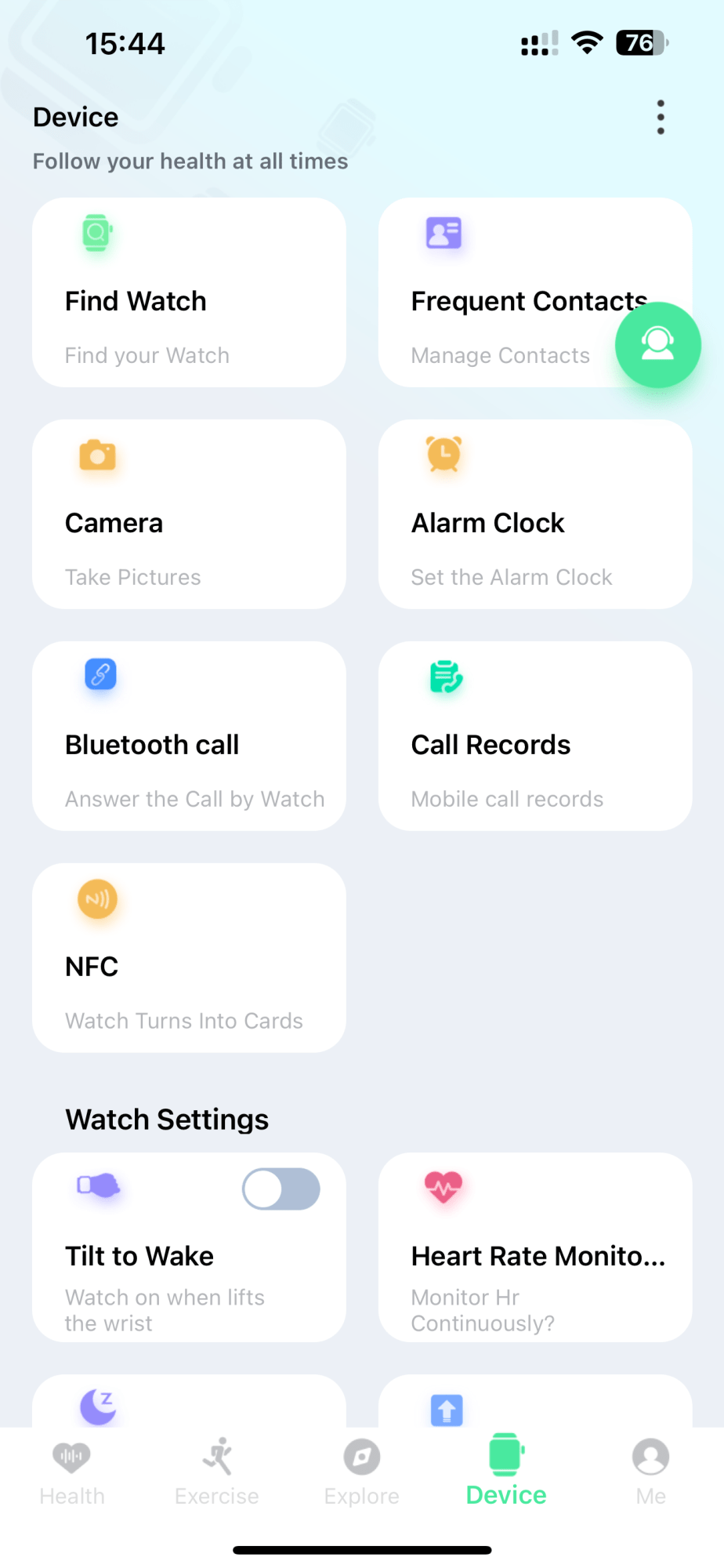This screenshot has width=724, height=1568.
Task: Open the Find Watch card
Action: (x=189, y=292)
